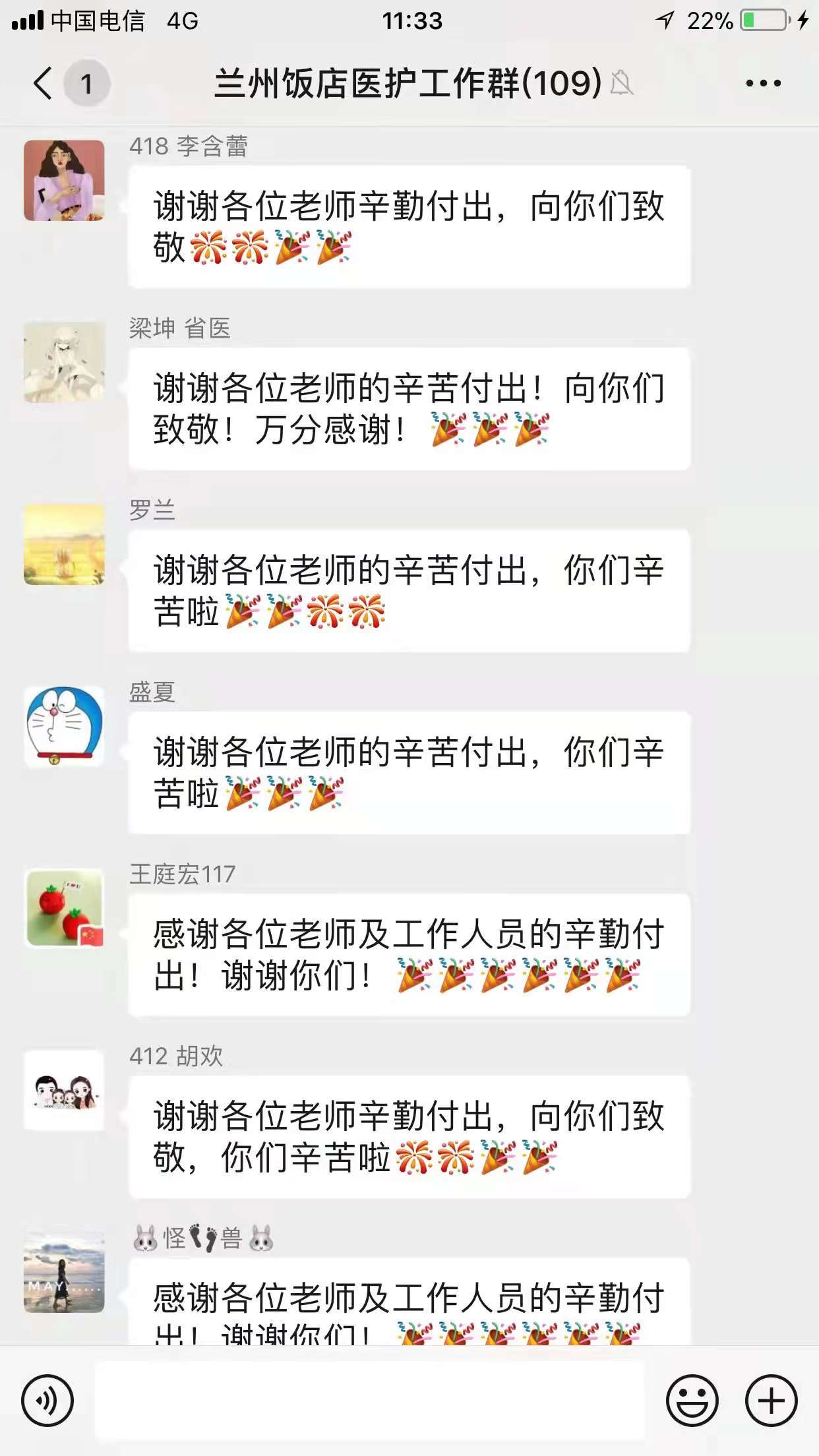This screenshot has height=1456, width=819.
Task: Tap 罗兰's profile picture
Action: click(64, 544)
